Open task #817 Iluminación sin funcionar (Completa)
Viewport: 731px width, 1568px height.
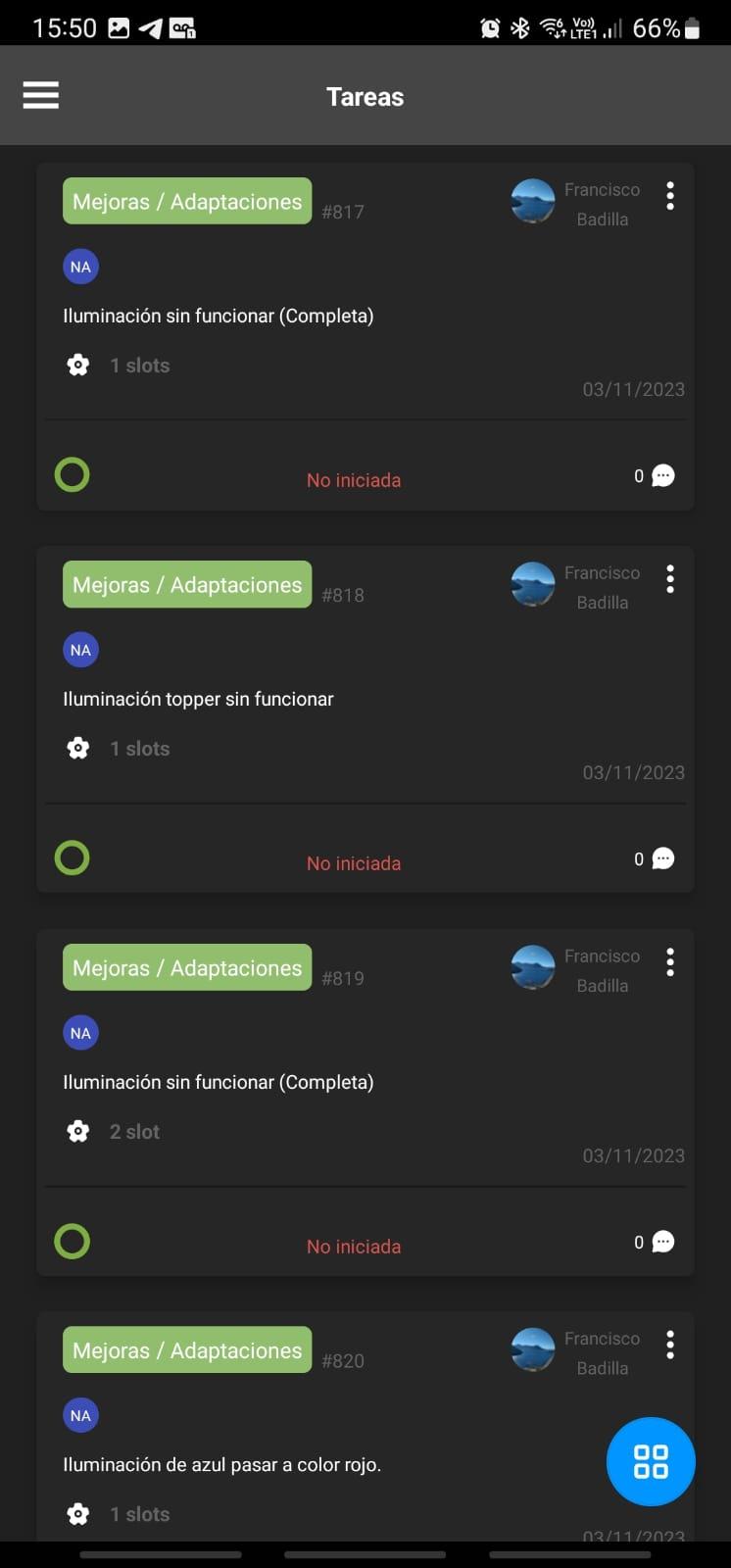218,316
